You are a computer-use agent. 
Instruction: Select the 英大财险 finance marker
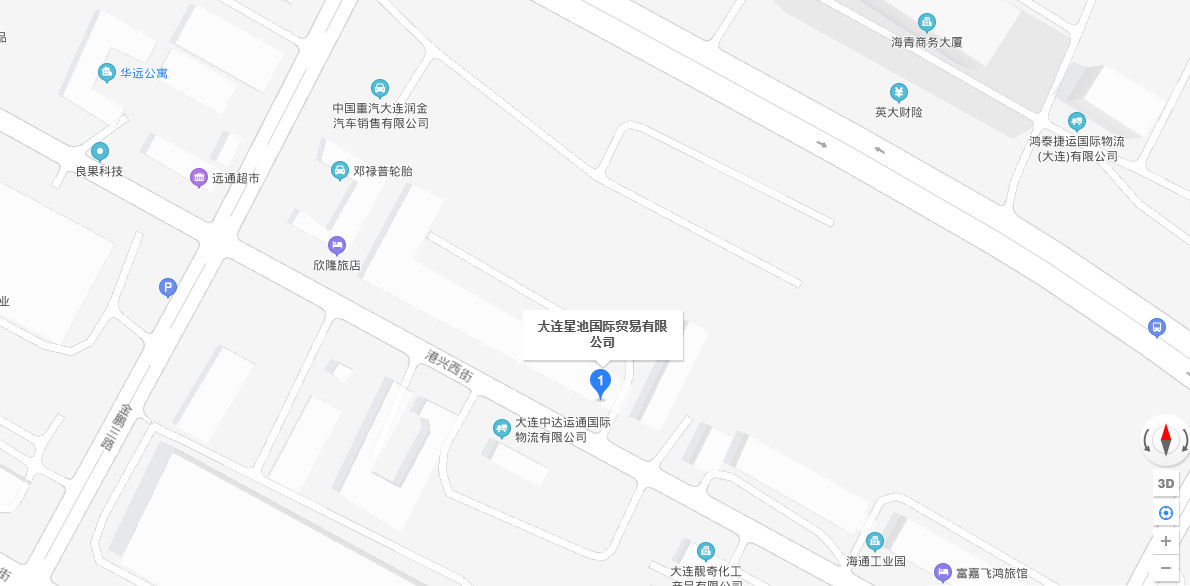pyautogui.click(x=899, y=92)
